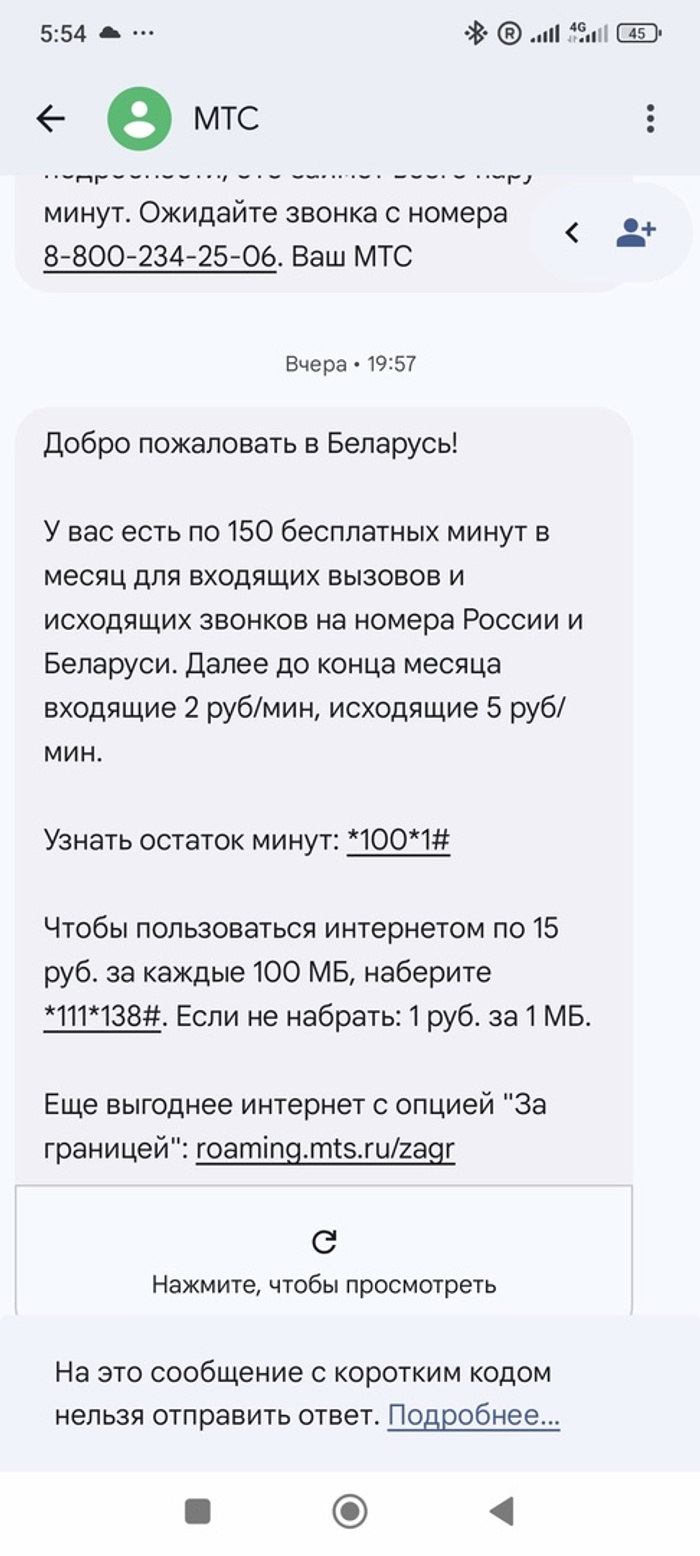Open the roaming.mts.ru/zagr link
Image resolution: width=700 pixels, height=1556 pixels.
[325, 1149]
